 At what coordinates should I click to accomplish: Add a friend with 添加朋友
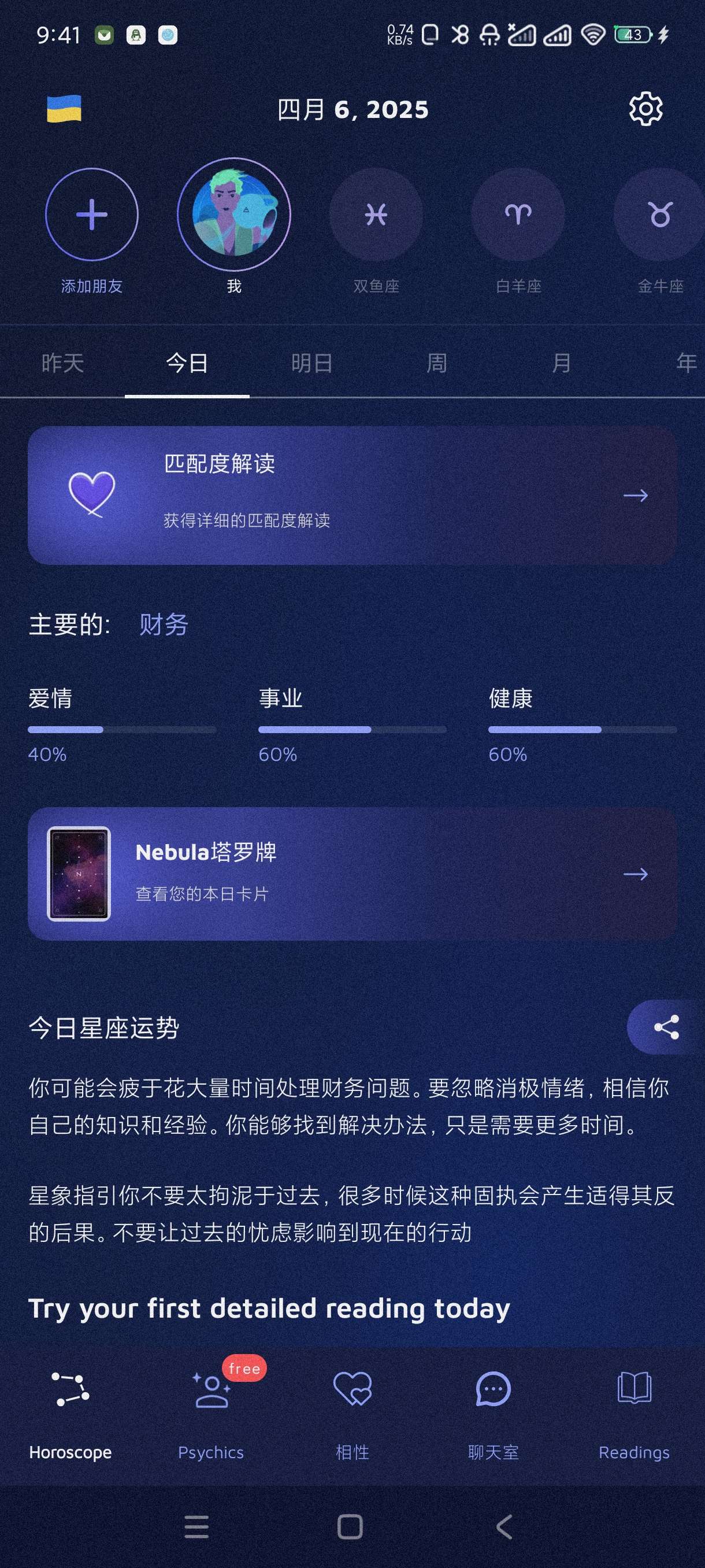pos(92,215)
